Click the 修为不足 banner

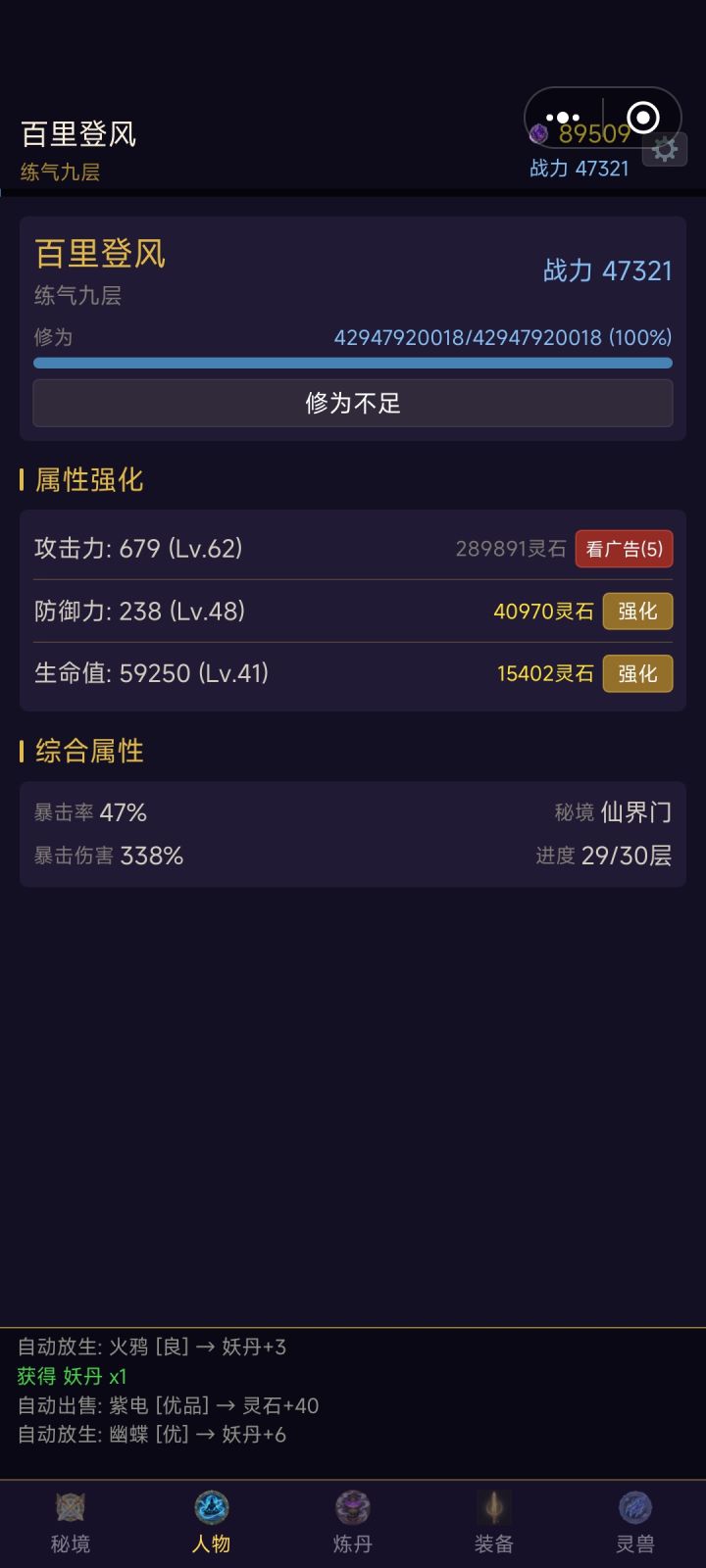(353, 403)
